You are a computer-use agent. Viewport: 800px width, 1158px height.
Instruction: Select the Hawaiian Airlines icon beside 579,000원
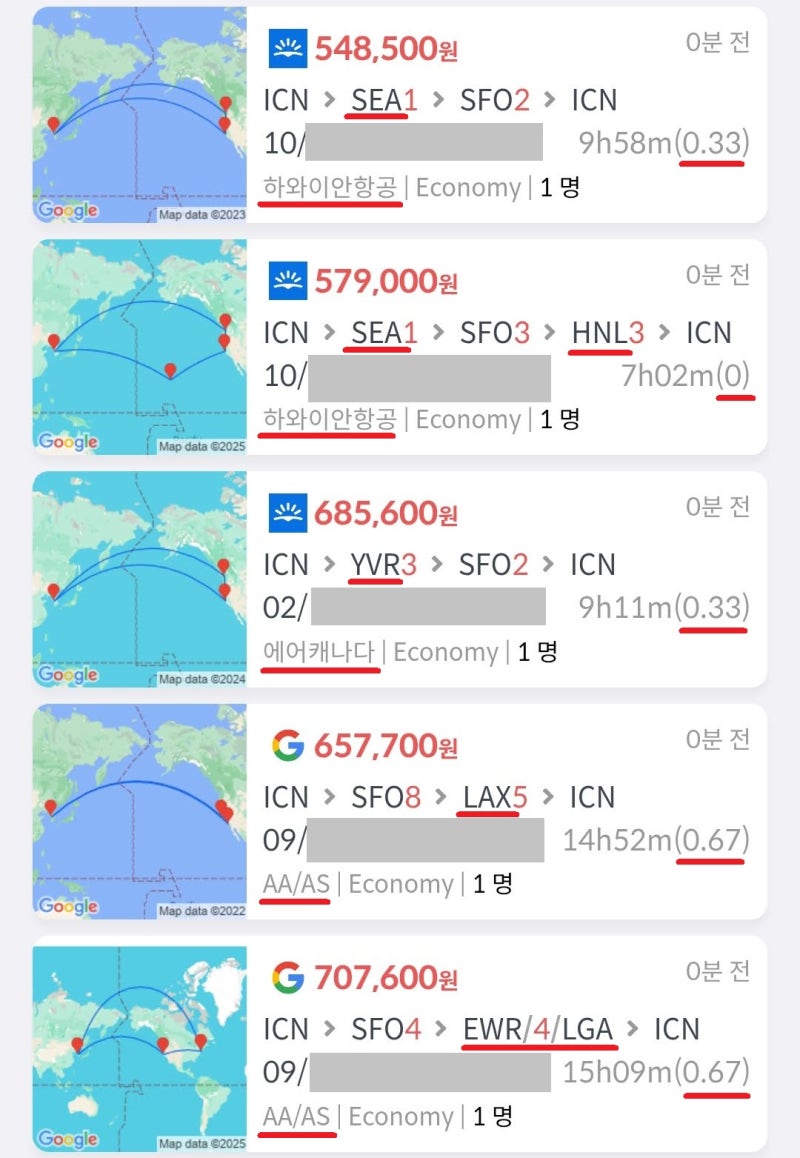coord(286,280)
